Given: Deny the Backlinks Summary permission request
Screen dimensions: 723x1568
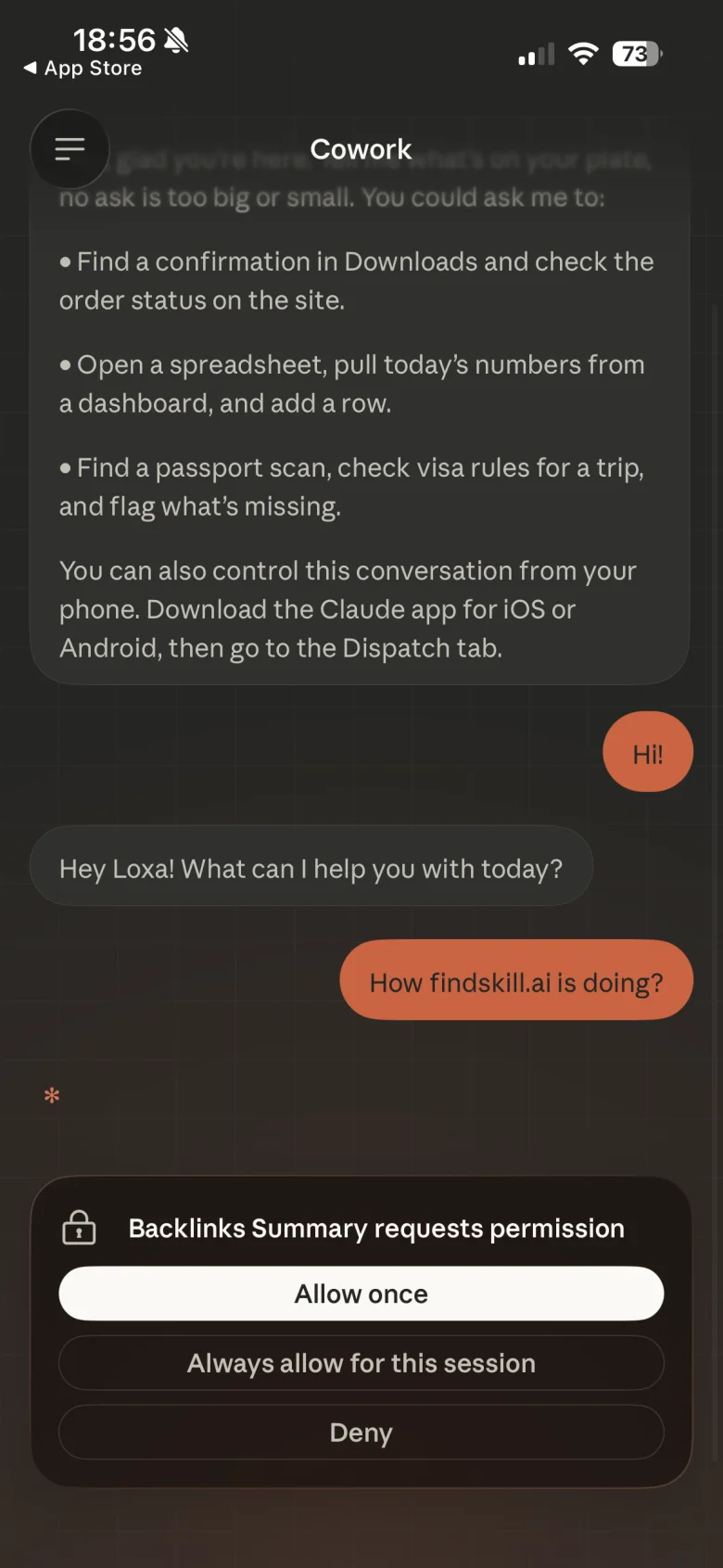Looking at the screenshot, I should (x=361, y=1432).
